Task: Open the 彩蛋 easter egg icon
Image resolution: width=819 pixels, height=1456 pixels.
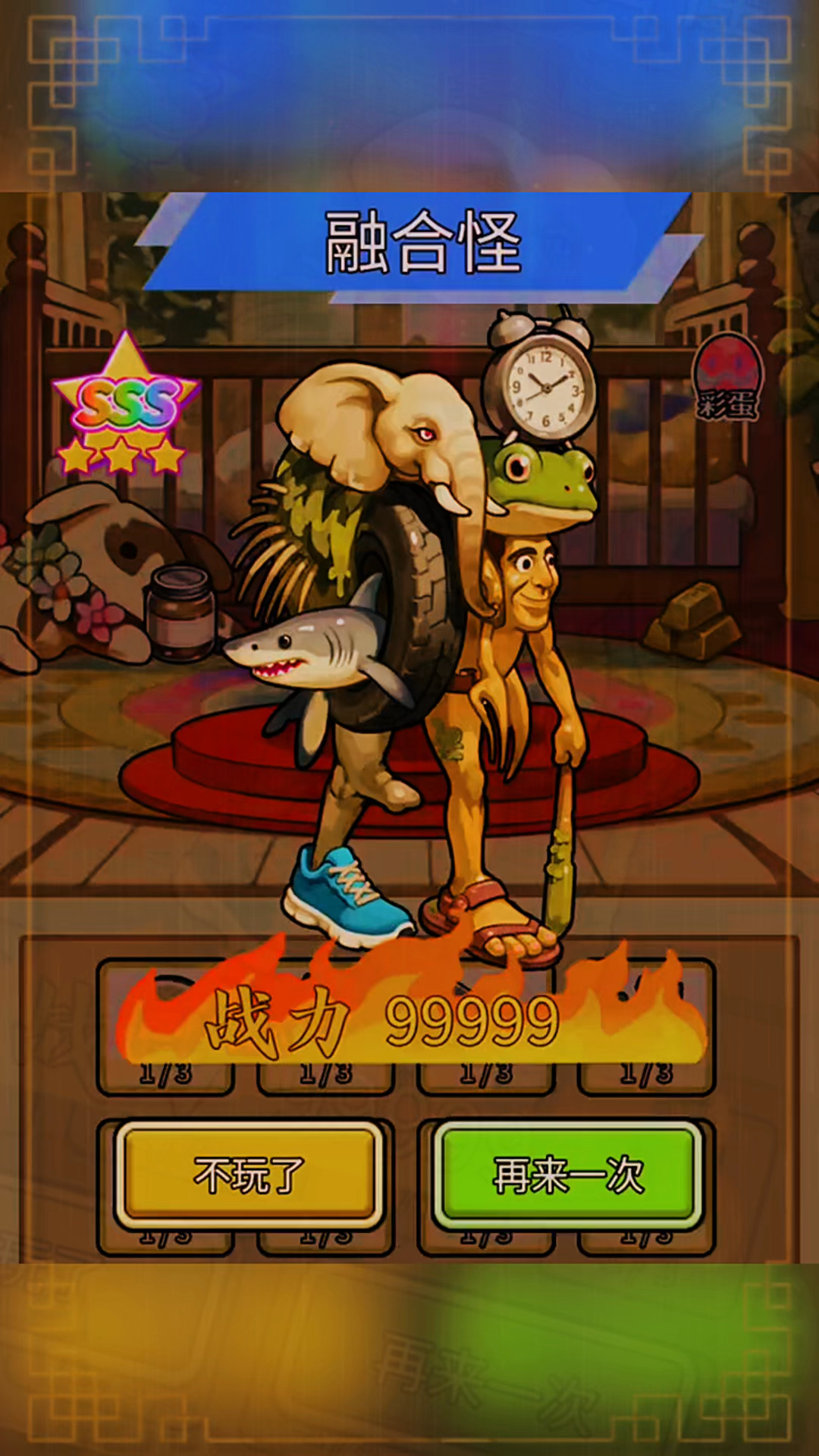Action: click(x=727, y=377)
